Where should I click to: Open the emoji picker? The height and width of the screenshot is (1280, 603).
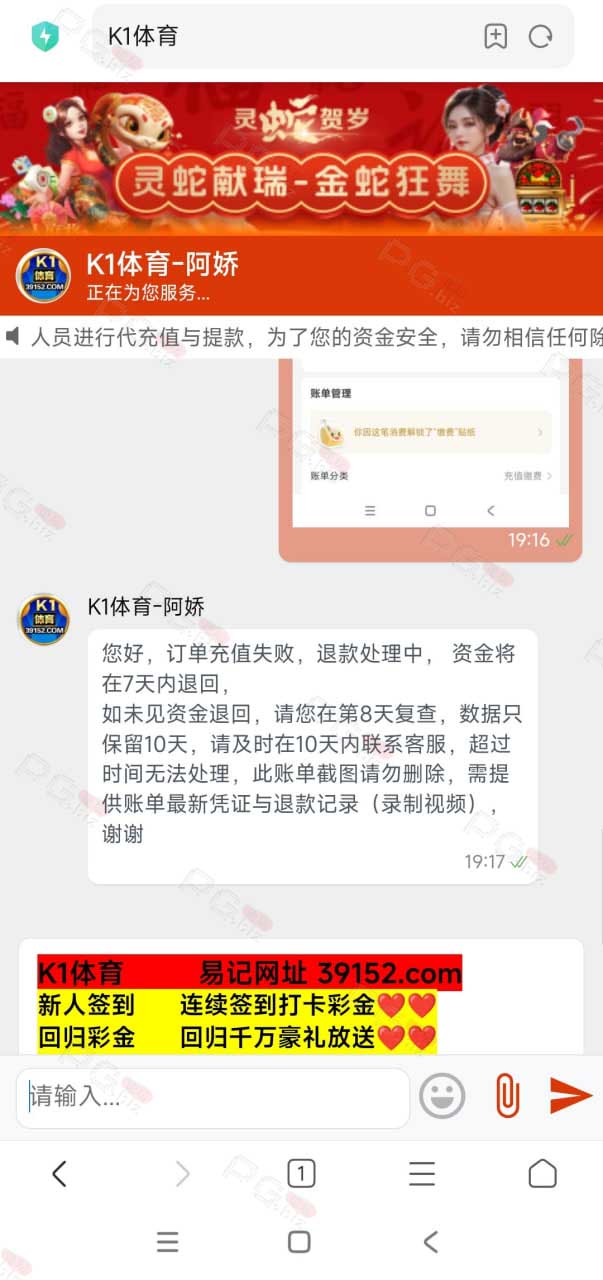click(441, 1096)
